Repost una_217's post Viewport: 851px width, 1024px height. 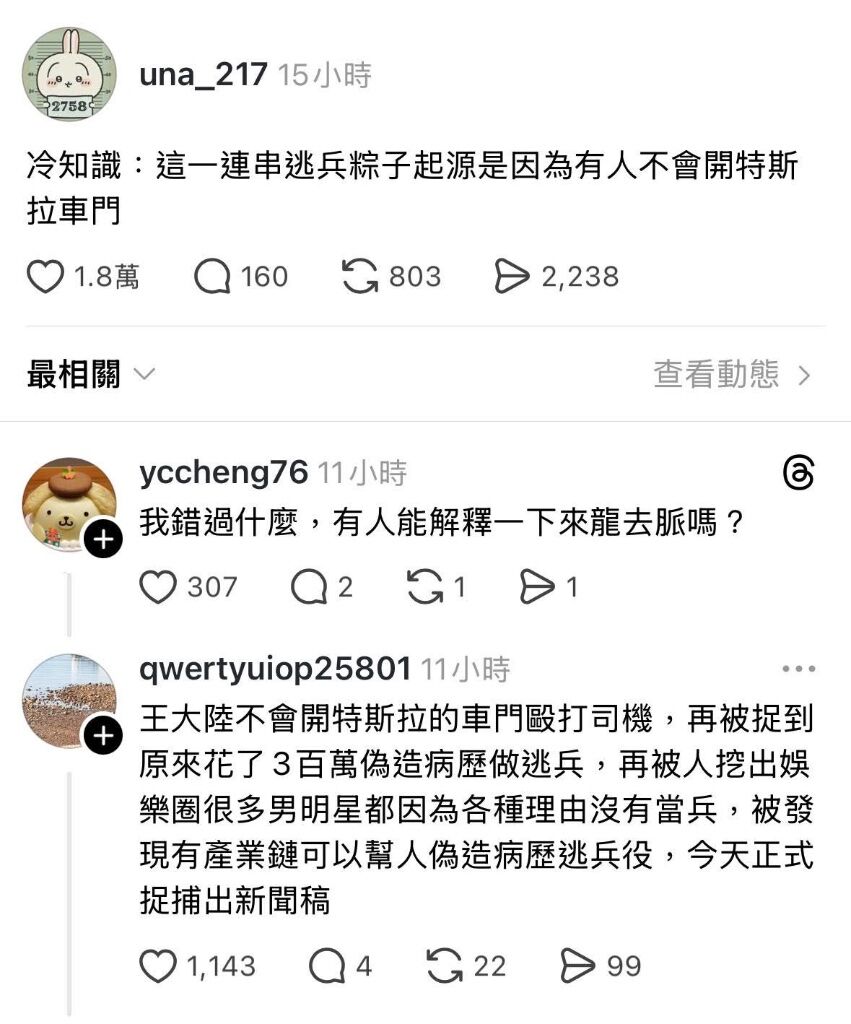click(360, 277)
